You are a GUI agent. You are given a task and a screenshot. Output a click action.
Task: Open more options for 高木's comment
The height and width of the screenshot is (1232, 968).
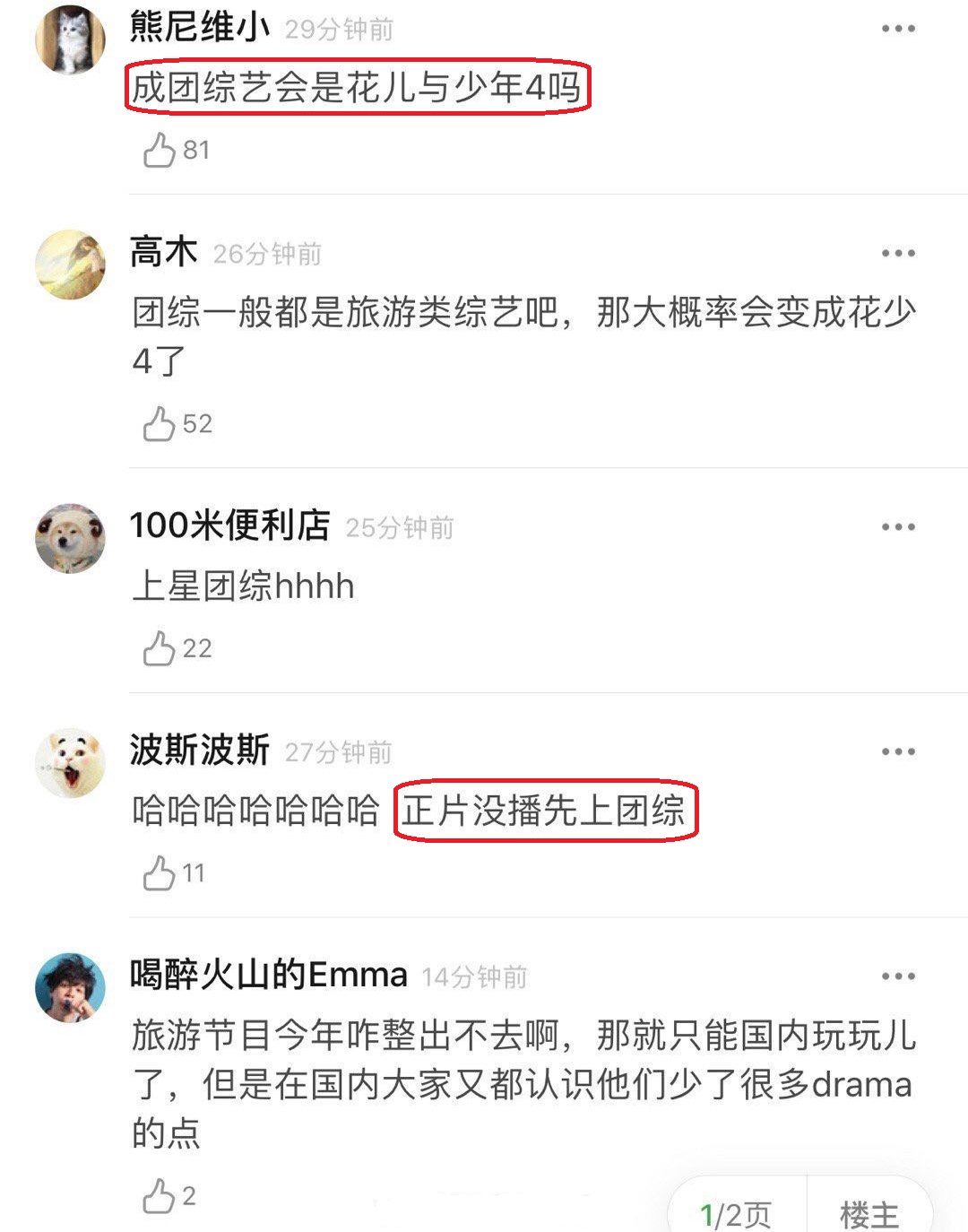pos(896,254)
